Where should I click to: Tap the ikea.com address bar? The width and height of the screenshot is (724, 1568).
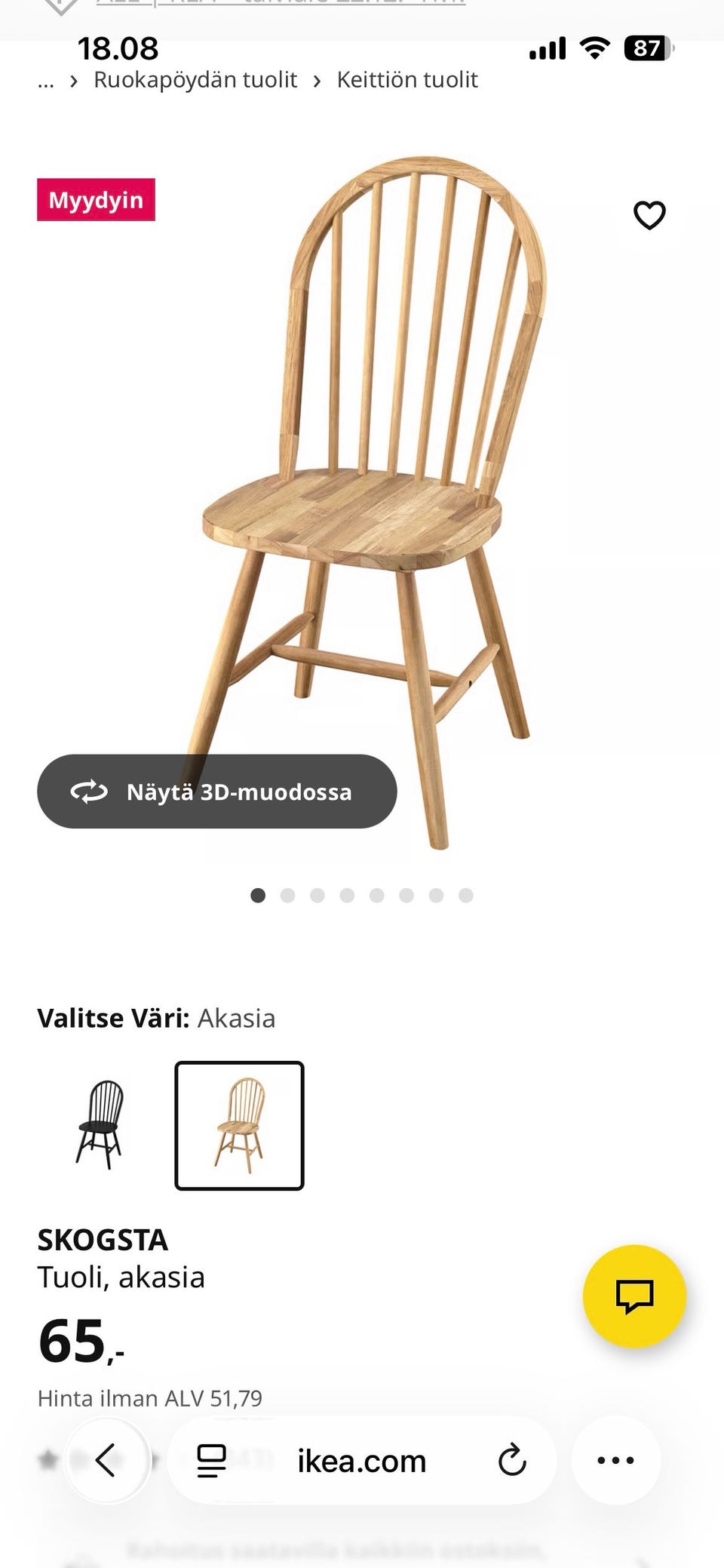(362, 1460)
